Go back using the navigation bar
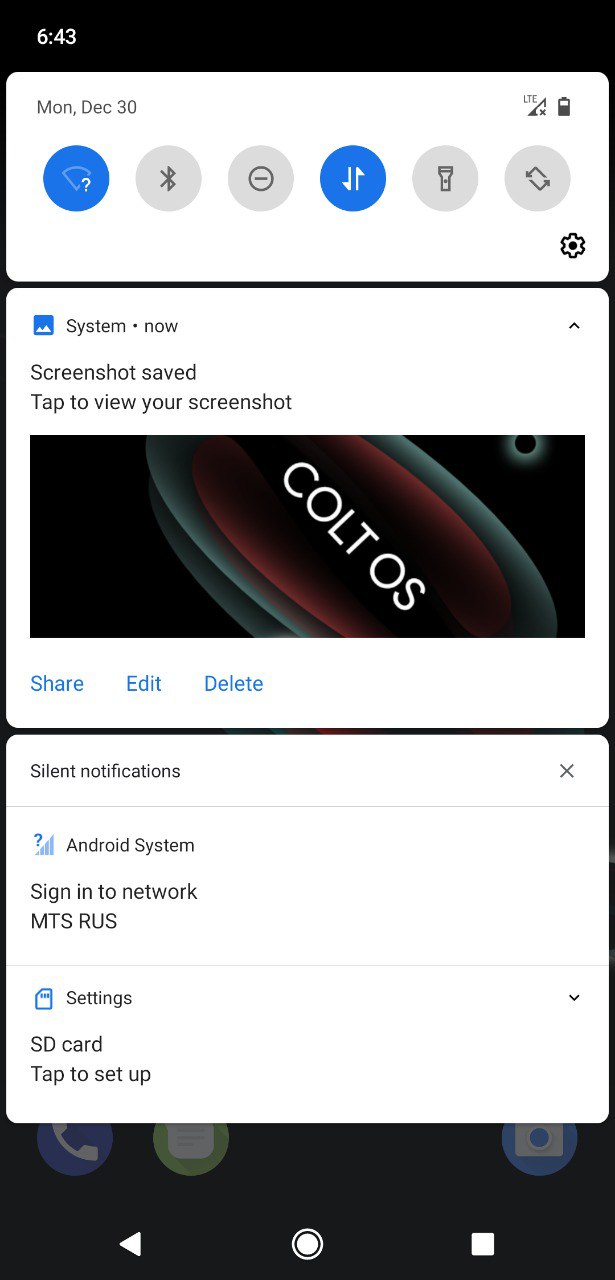The height and width of the screenshot is (1280, 615). pos(130,1244)
